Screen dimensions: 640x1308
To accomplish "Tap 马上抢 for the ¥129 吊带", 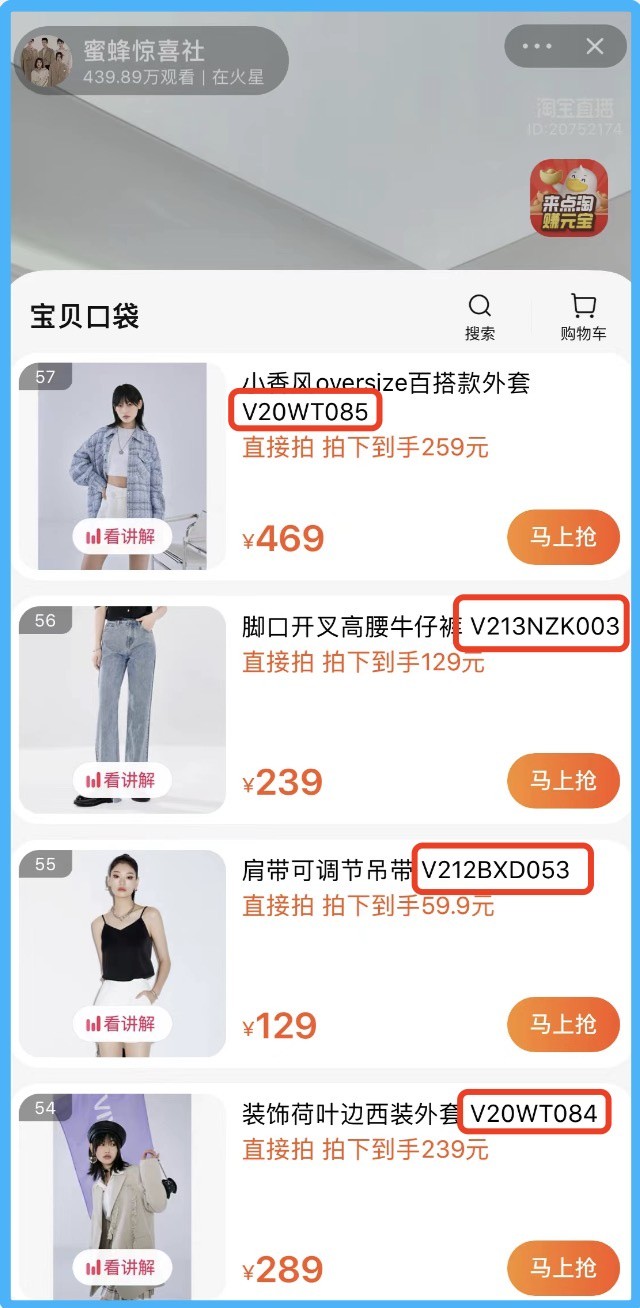I will (x=563, y=1024).
